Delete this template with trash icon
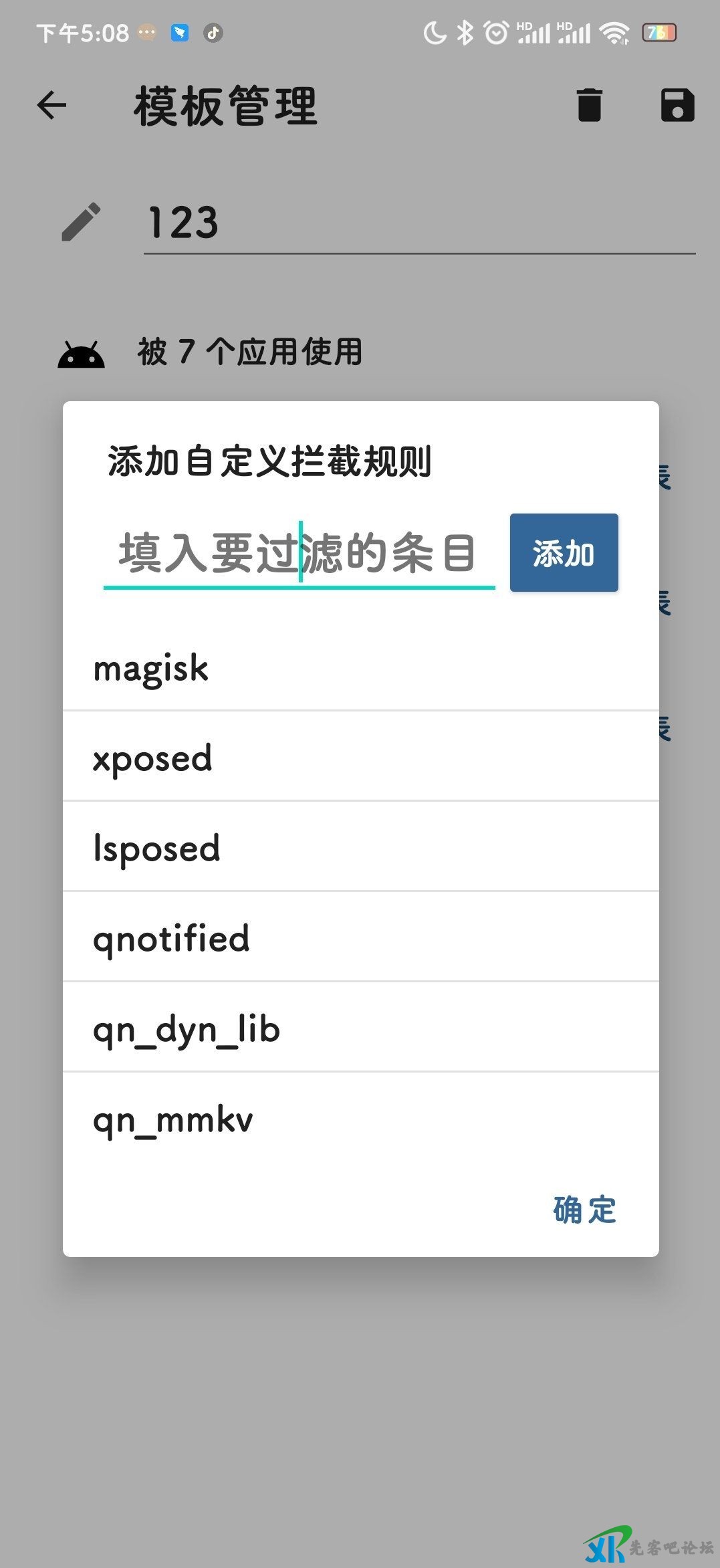 coord(589,106)
